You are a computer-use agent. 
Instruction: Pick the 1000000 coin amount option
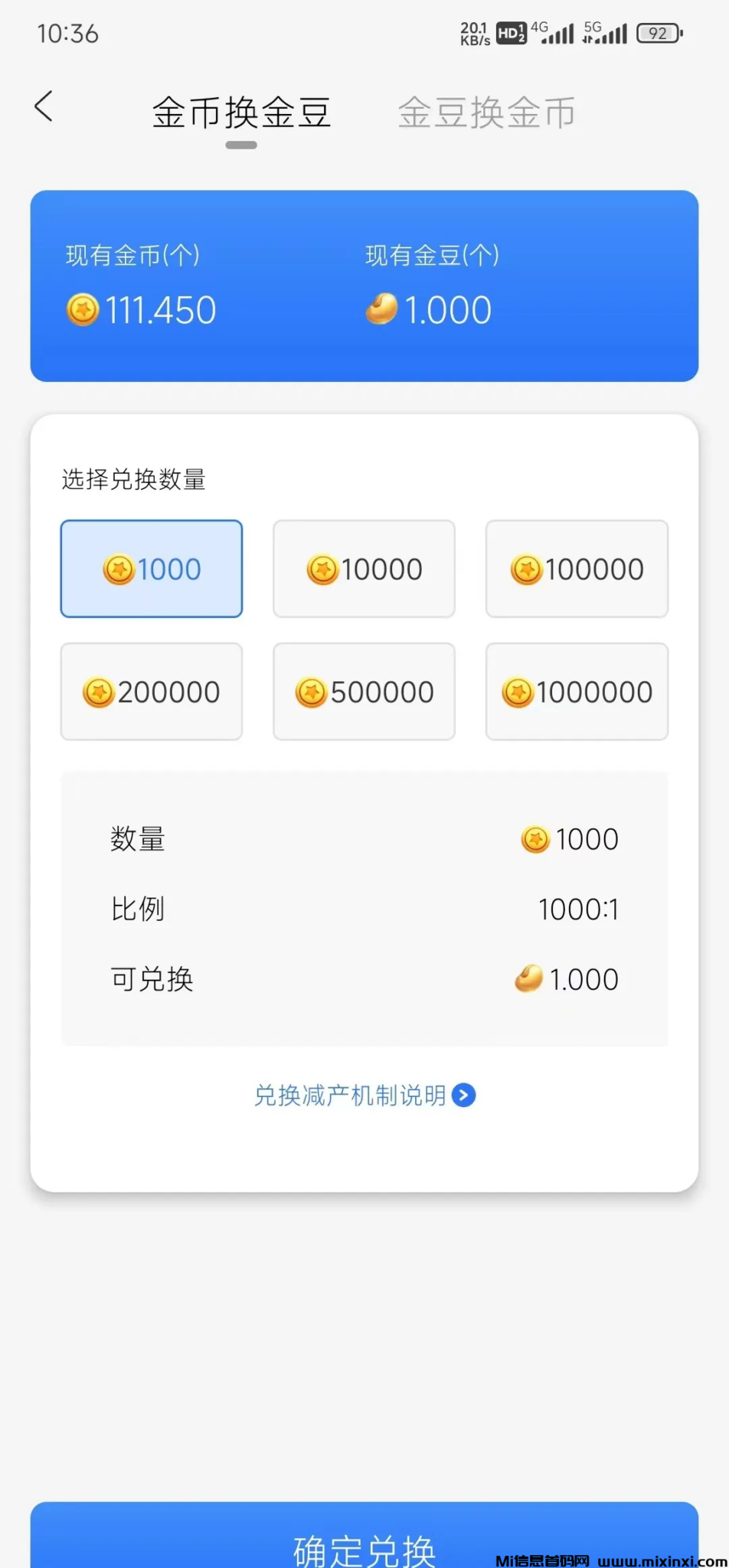tap(577, 691)
